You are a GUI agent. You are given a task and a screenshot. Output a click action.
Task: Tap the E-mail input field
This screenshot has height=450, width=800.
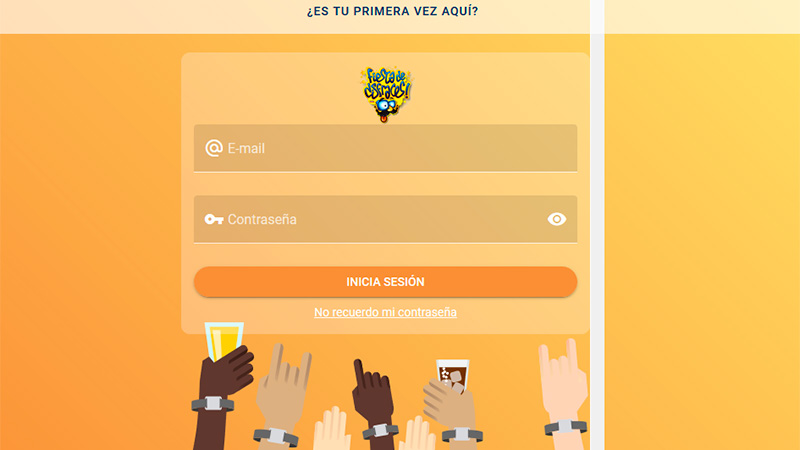click(x=385, y=148)
